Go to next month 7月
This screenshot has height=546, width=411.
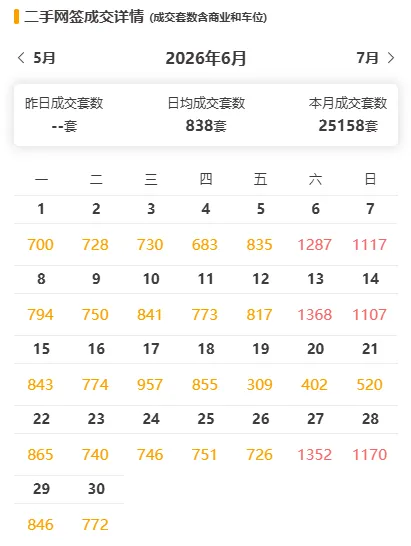pyautogui.click(x=375, y=58)
